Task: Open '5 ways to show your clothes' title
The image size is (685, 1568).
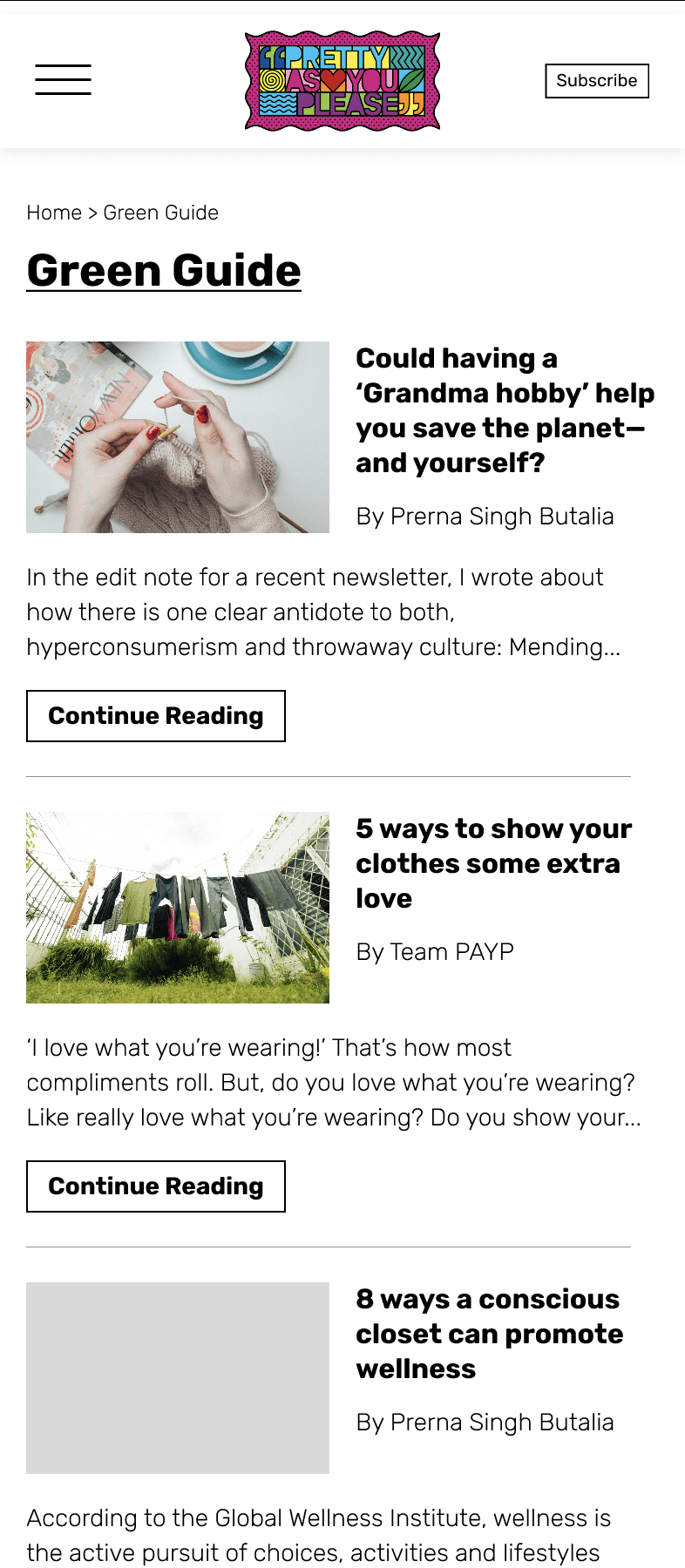Action: click(494, 863)
